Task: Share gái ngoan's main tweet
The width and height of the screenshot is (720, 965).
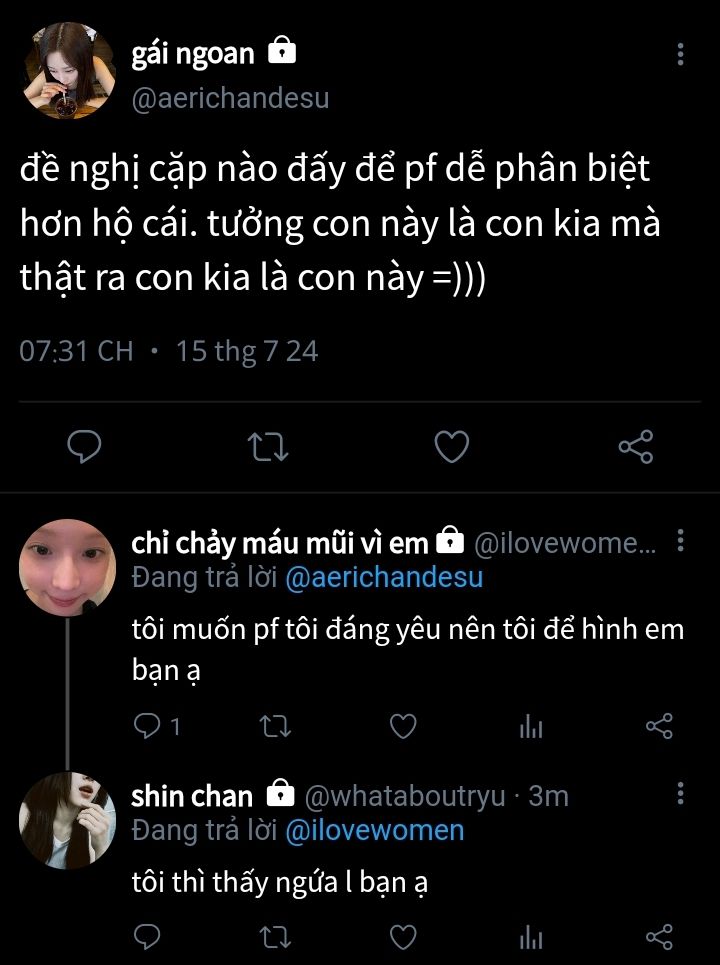Action: click(x=636, y=447)
